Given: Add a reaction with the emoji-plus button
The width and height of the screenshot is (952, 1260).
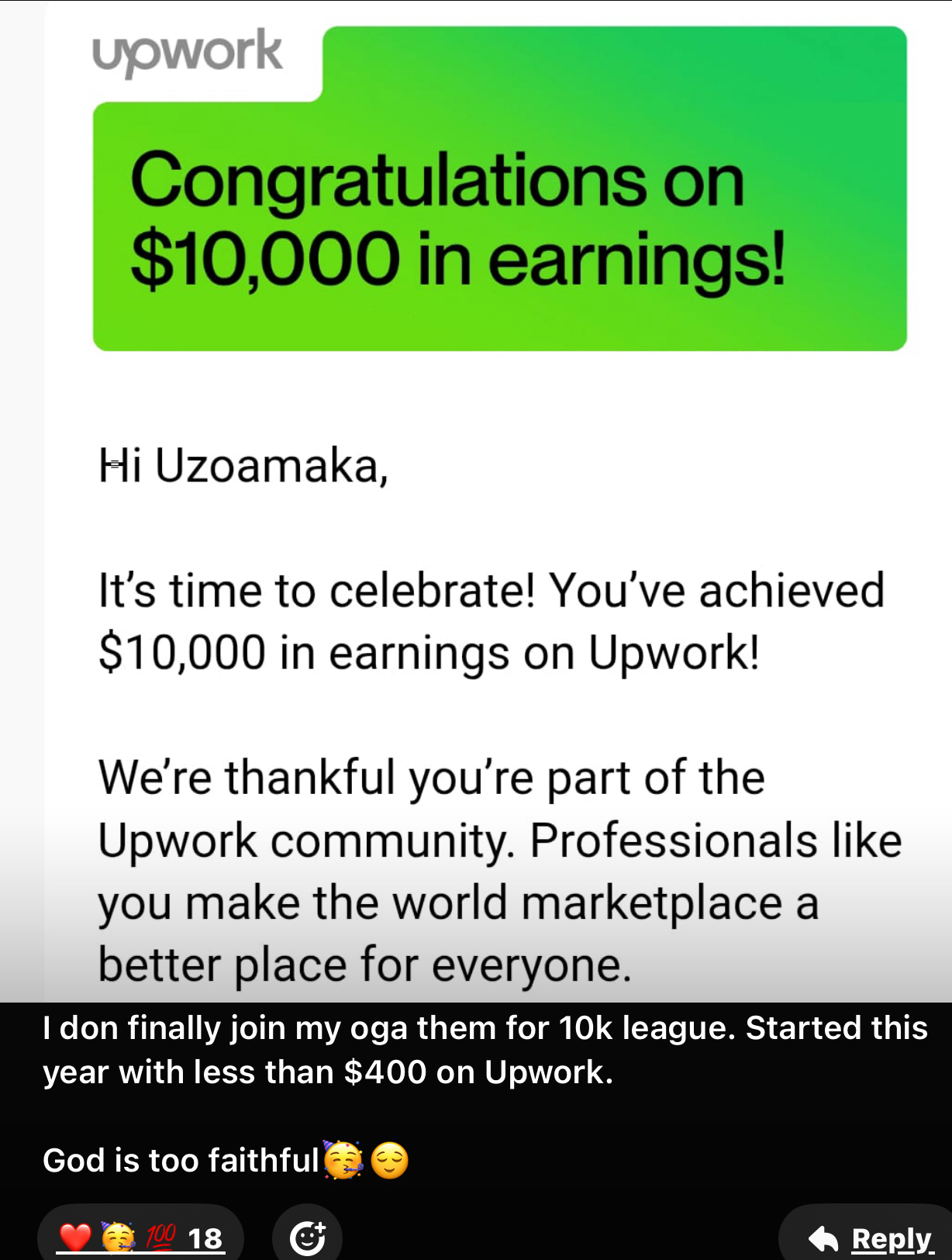Looking at the screenshot, I should (x=307, y=1238).
